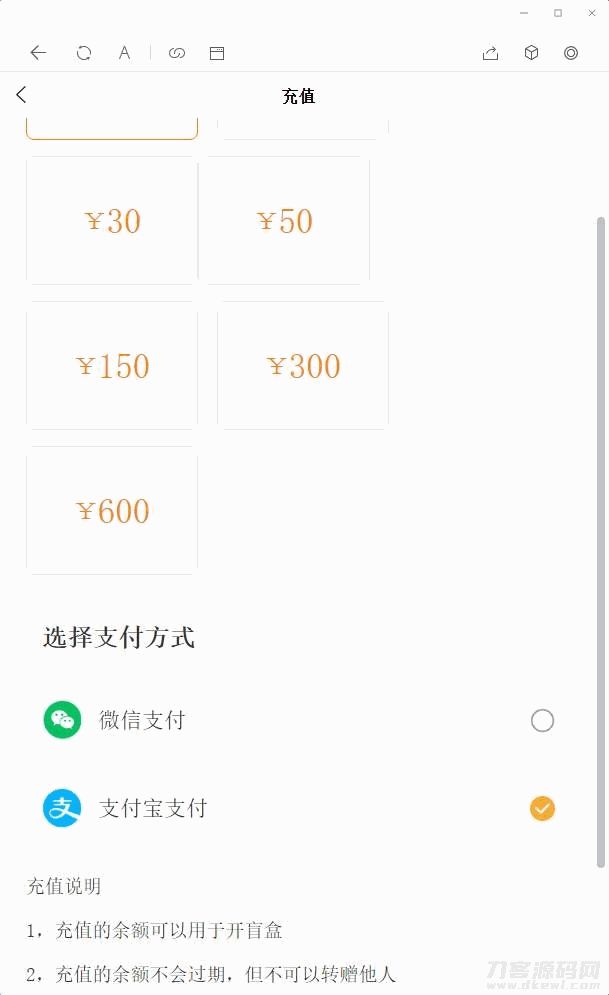Choose the ¥50 recharge option
Screen dimensions: 609x995
click(x=285, y=221)
